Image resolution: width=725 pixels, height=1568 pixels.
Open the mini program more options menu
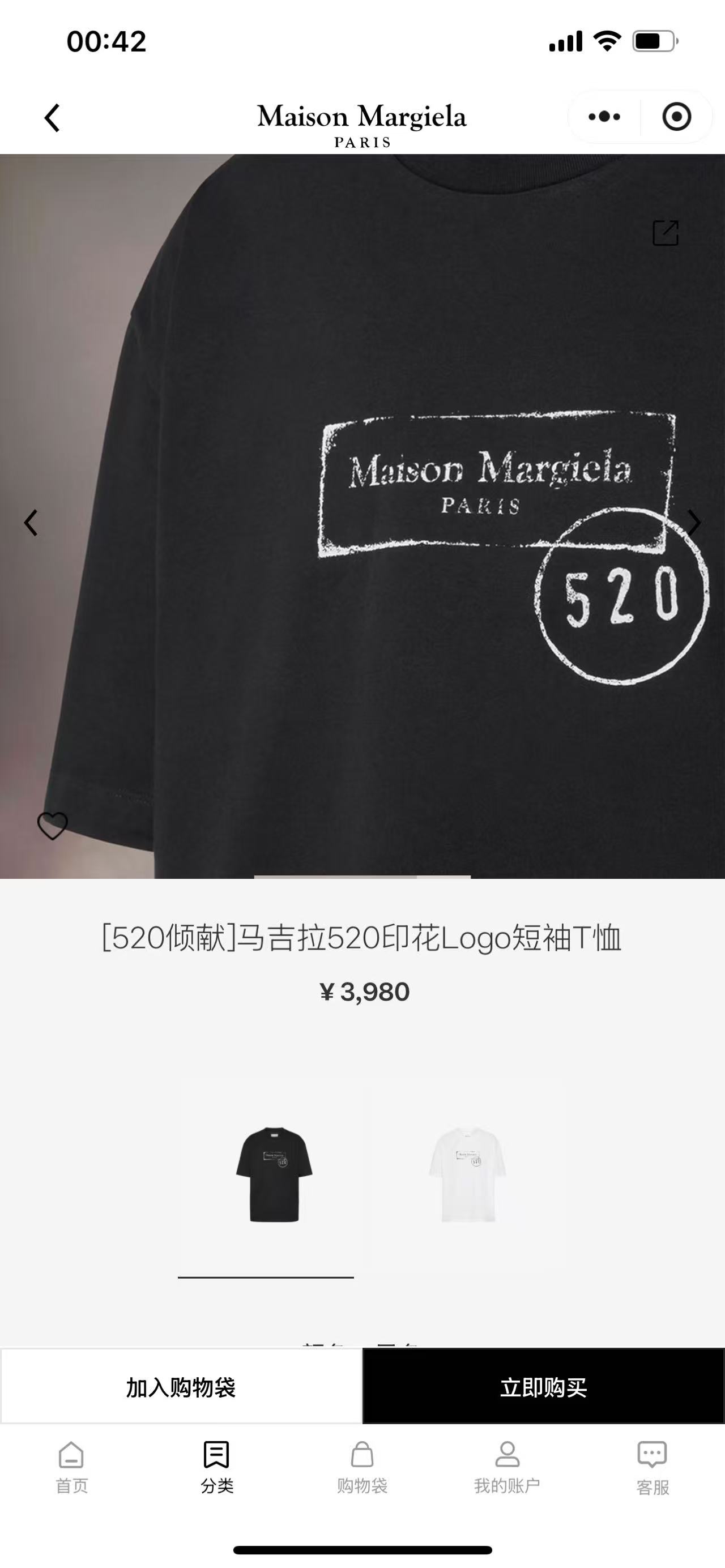coord(604,116)
